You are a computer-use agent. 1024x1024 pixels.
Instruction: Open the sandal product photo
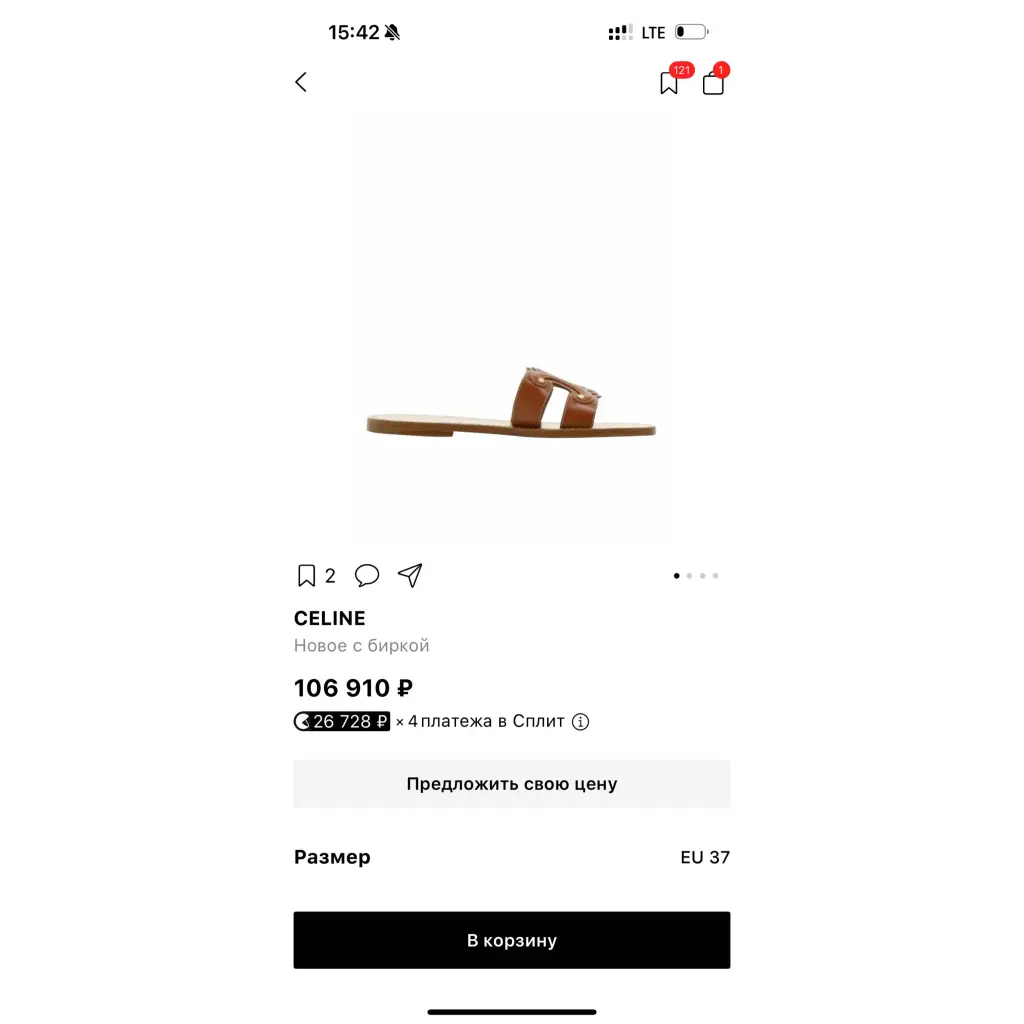click(511, 400)
